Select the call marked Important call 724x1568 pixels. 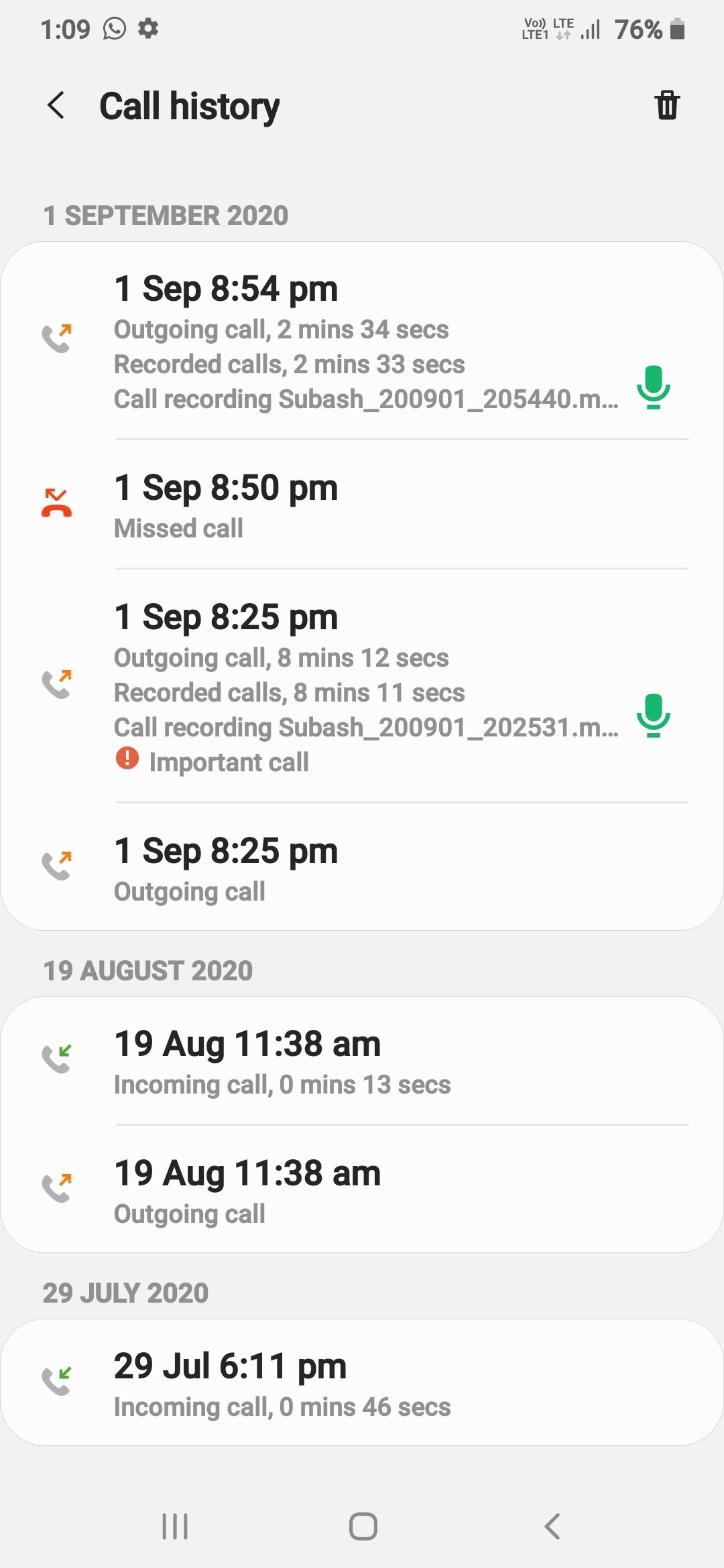362,686
